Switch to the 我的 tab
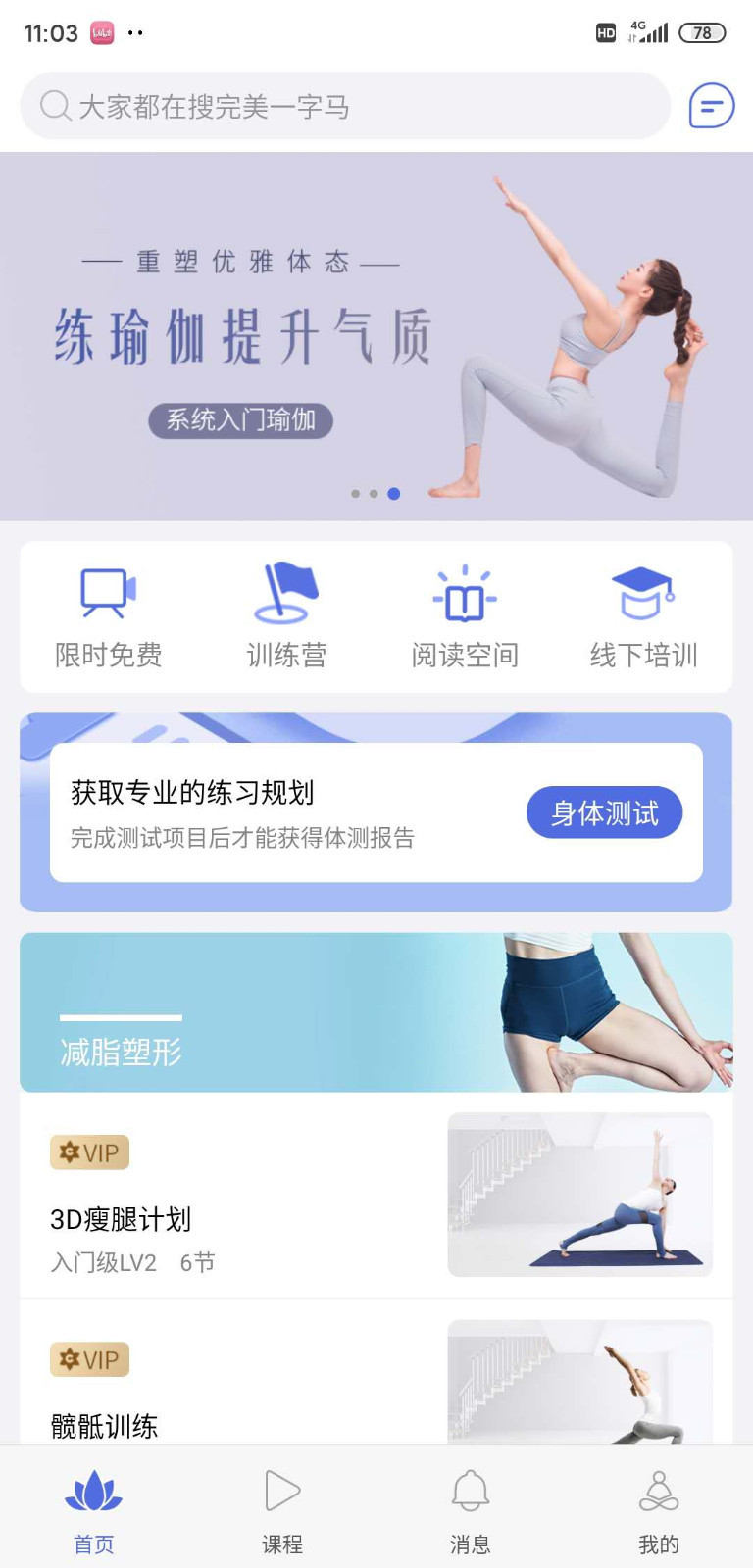The width and height of the screenshot is (753, 1568). coord(658,1509)
